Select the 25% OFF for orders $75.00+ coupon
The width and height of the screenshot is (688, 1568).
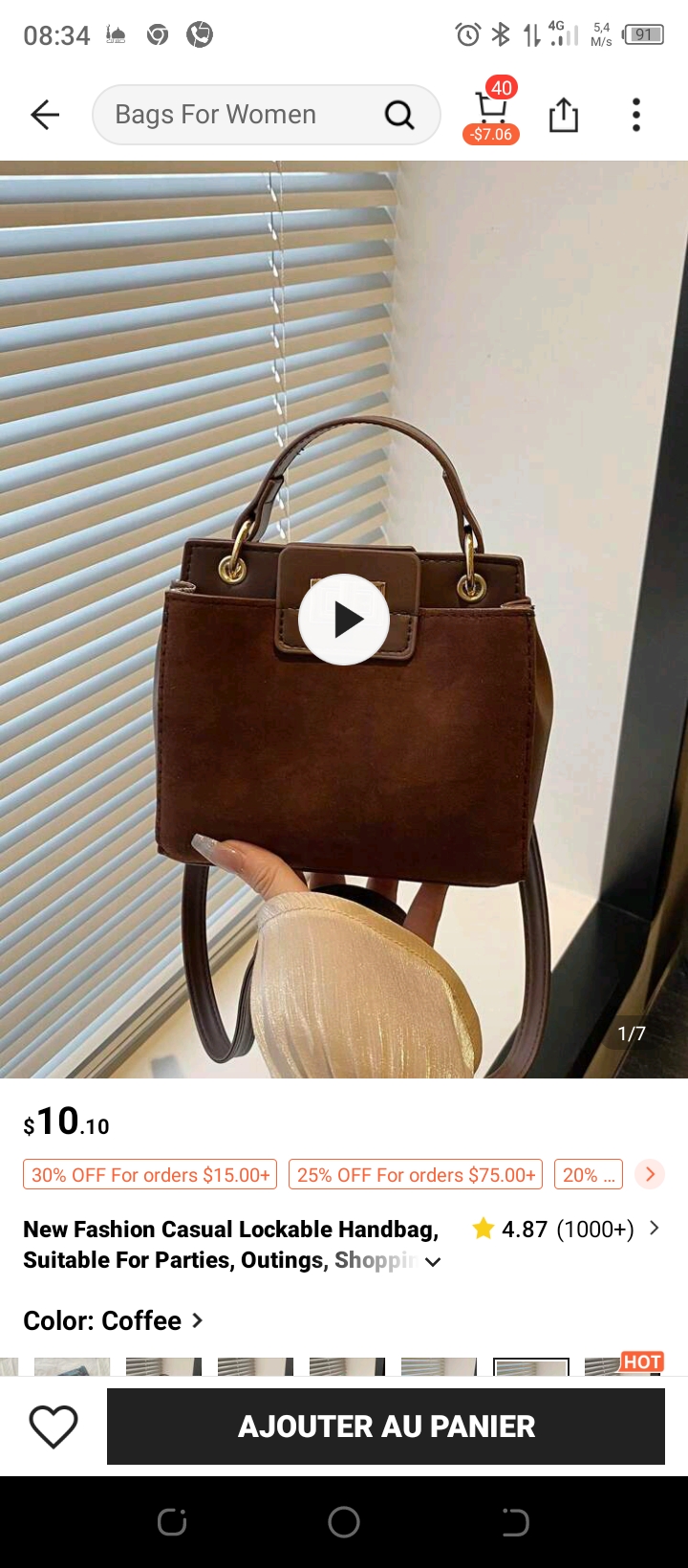(x=416, y=1174)
